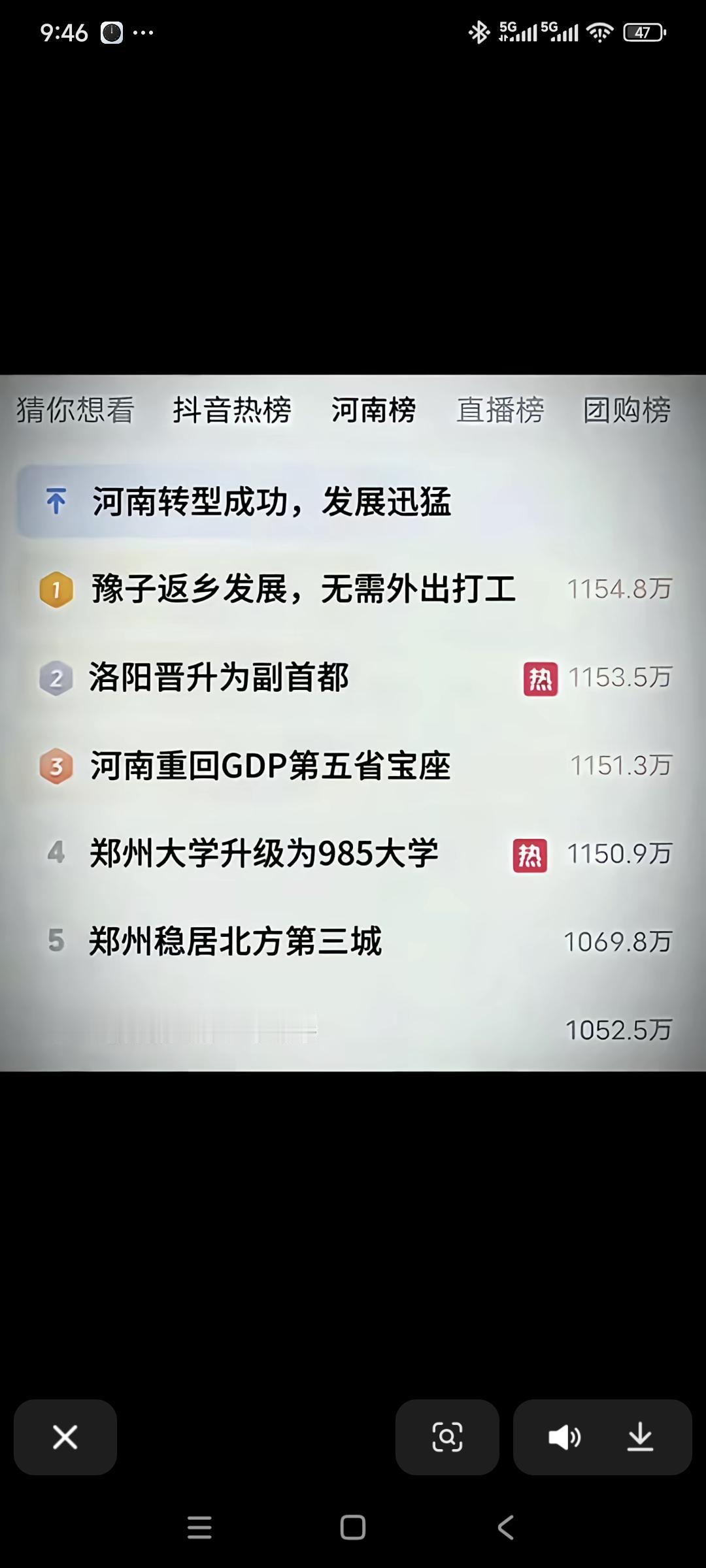The width and height of the screenshot is (706, 1568).
Task: Tap the 热 badge beside 郑州大学升级为985大学
Action: click(529, 854)
